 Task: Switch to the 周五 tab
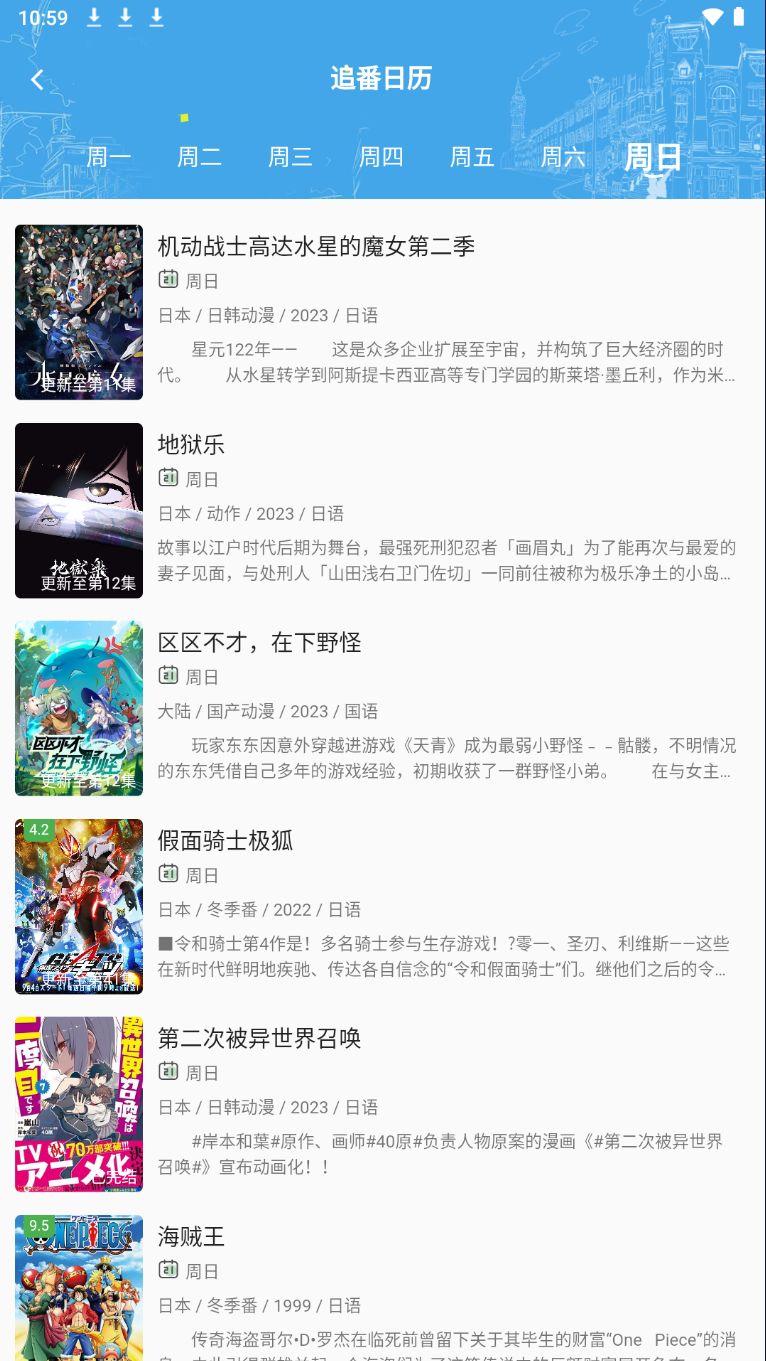(x=472, y=157)
